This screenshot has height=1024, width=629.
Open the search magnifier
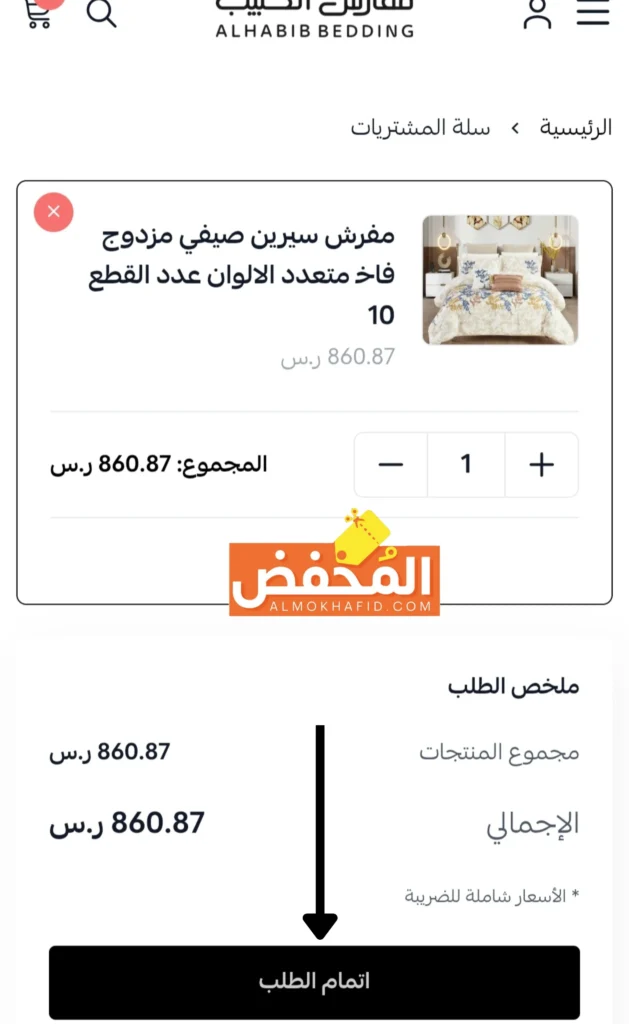pyautogui.click(x=101, y=13)
